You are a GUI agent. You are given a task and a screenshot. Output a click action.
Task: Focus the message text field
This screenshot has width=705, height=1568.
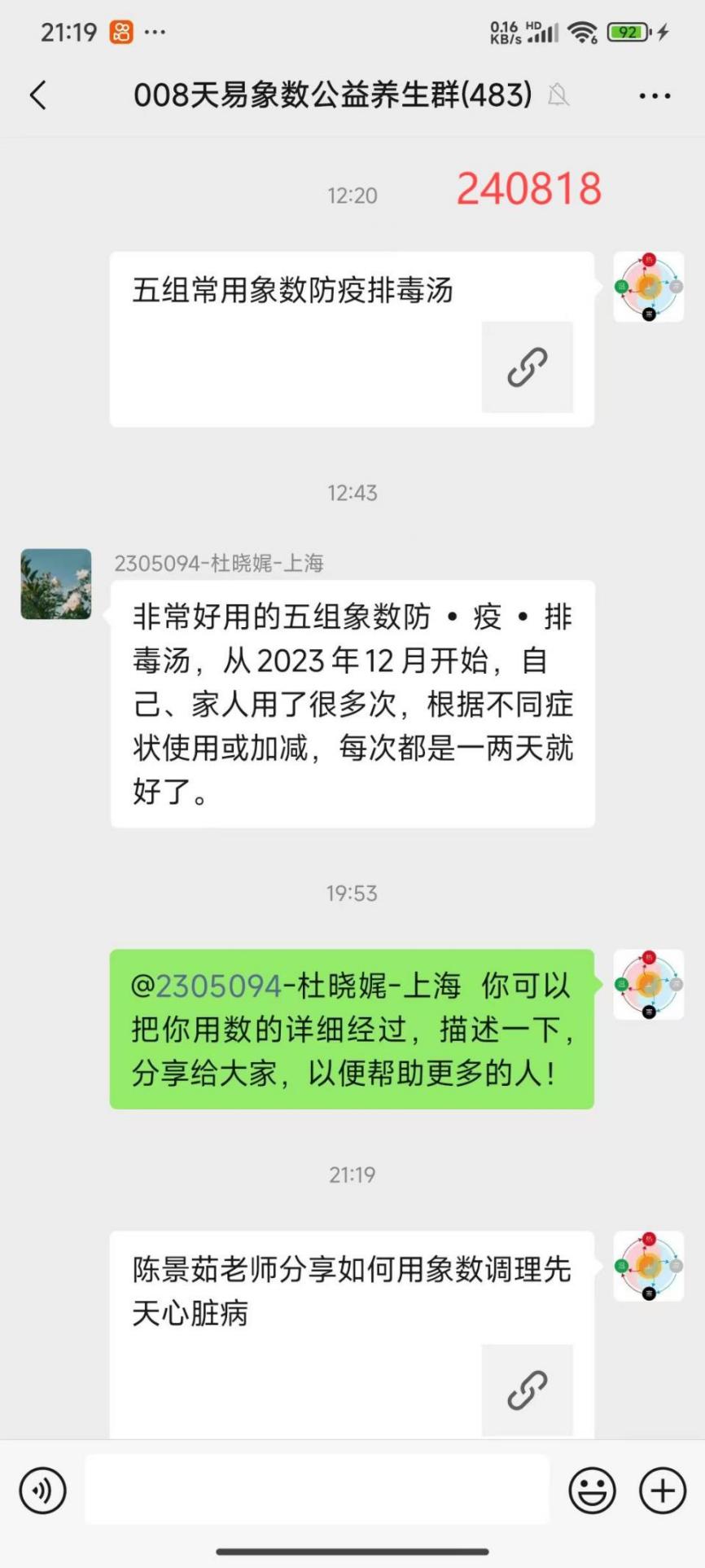pyautogui.click(x=317, y=1489)
